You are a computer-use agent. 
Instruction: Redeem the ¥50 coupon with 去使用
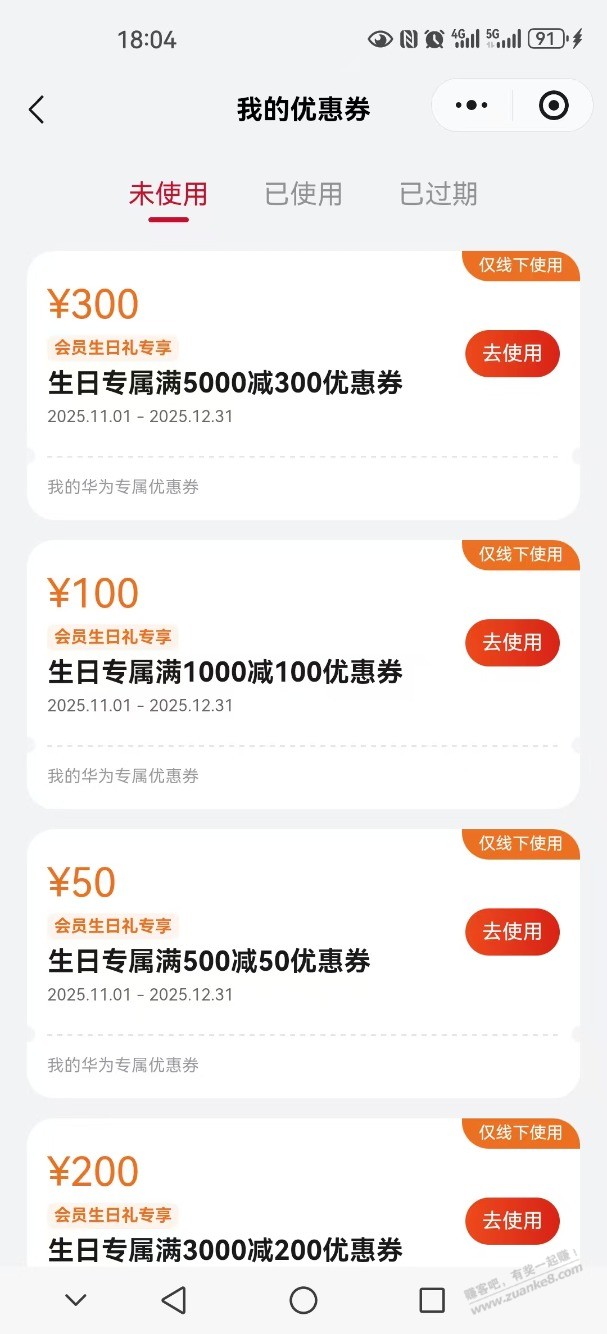point(512,931)
